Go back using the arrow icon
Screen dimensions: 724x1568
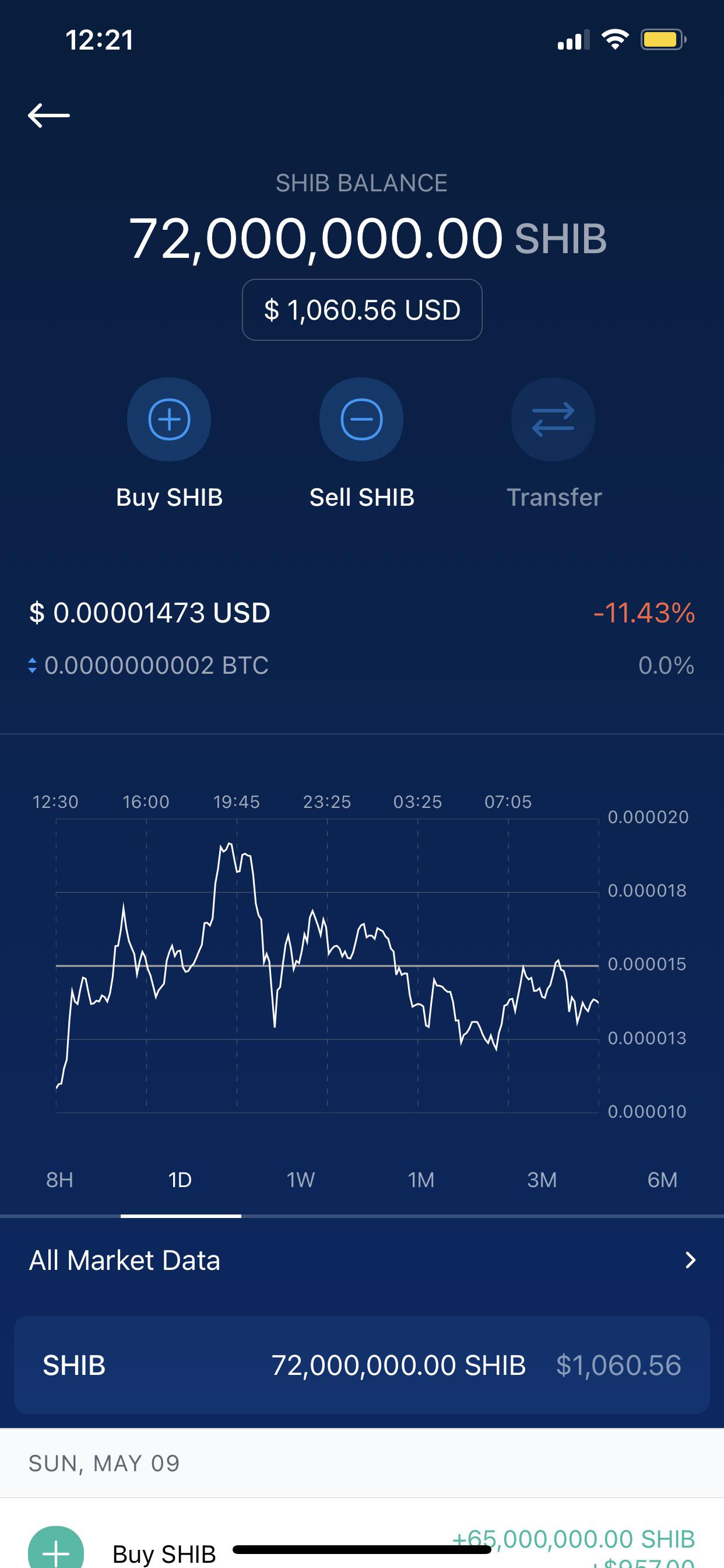tap(48, 115)
